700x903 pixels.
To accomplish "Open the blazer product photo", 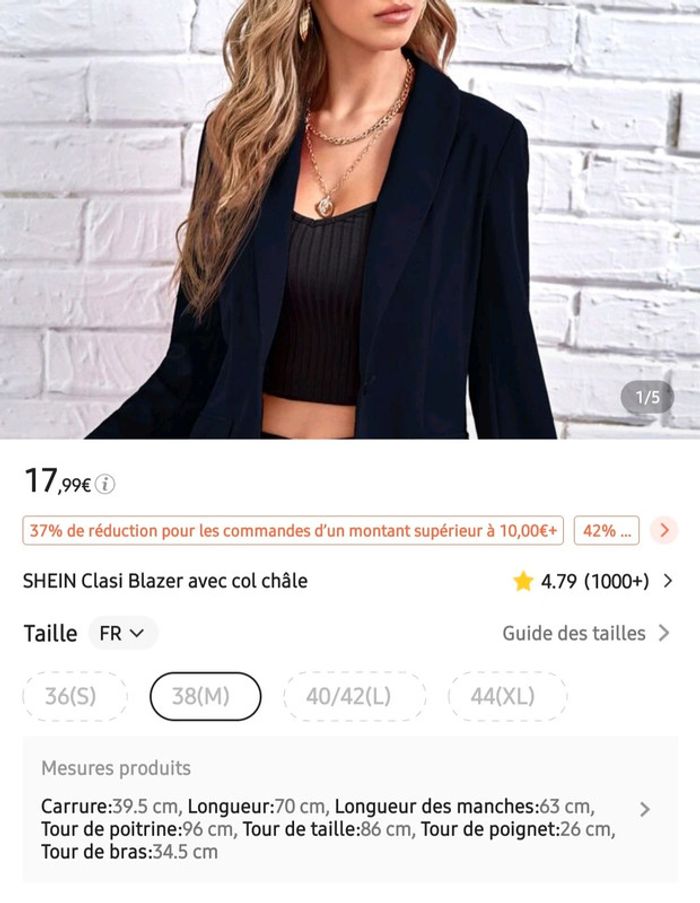I will 350,220.
